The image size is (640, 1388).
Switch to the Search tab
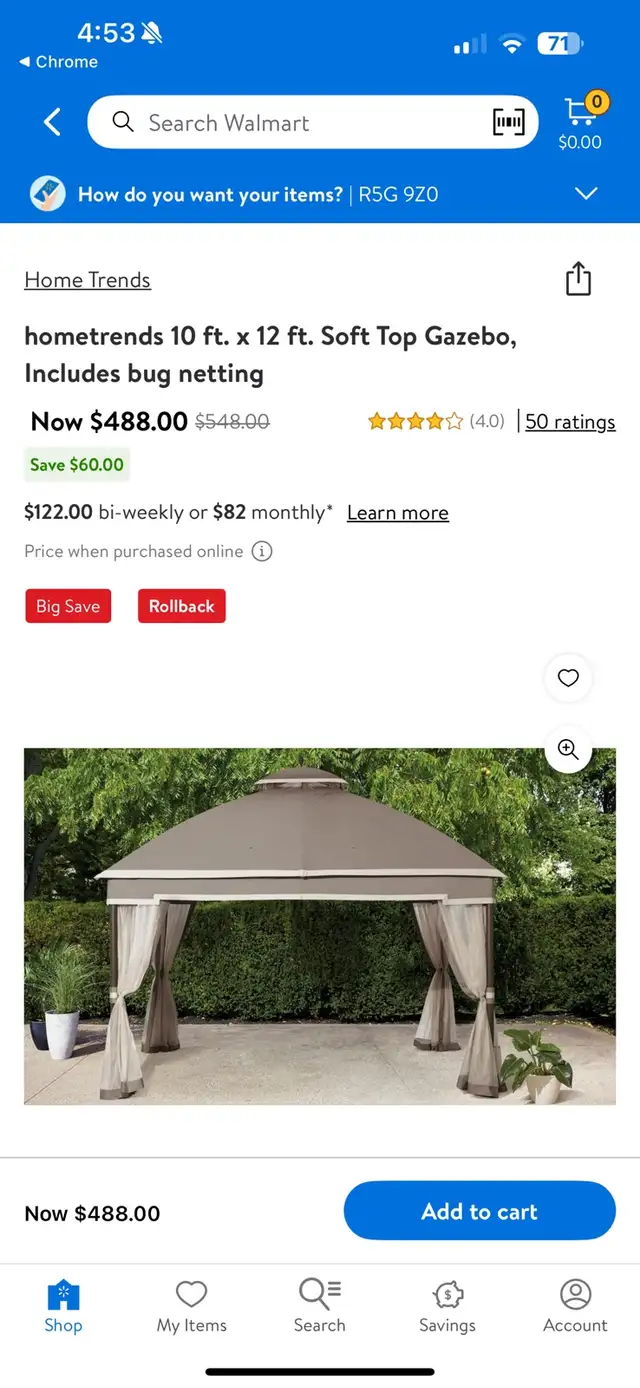tap(320, 1306)
